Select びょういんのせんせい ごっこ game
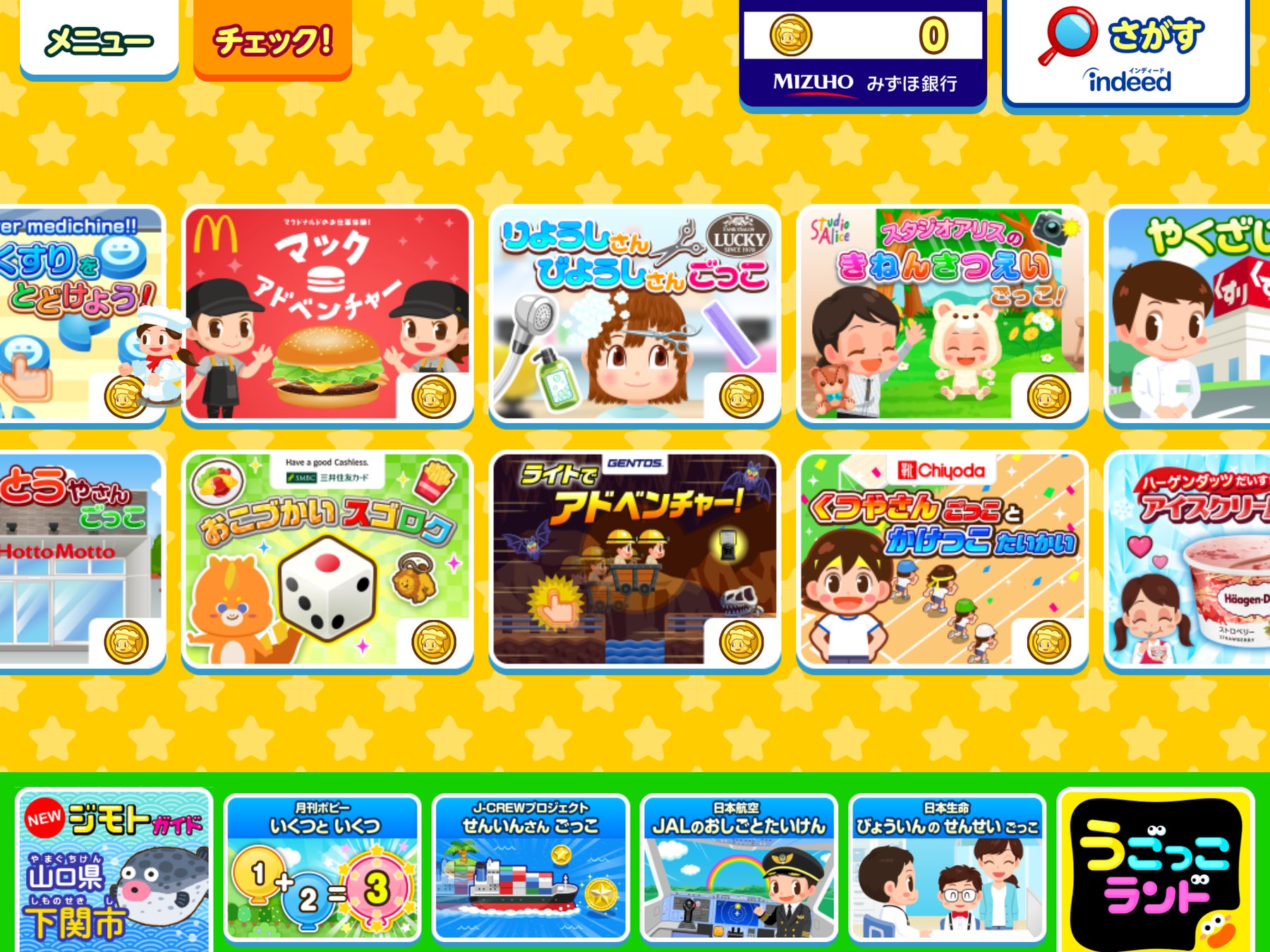 point(947,869)
